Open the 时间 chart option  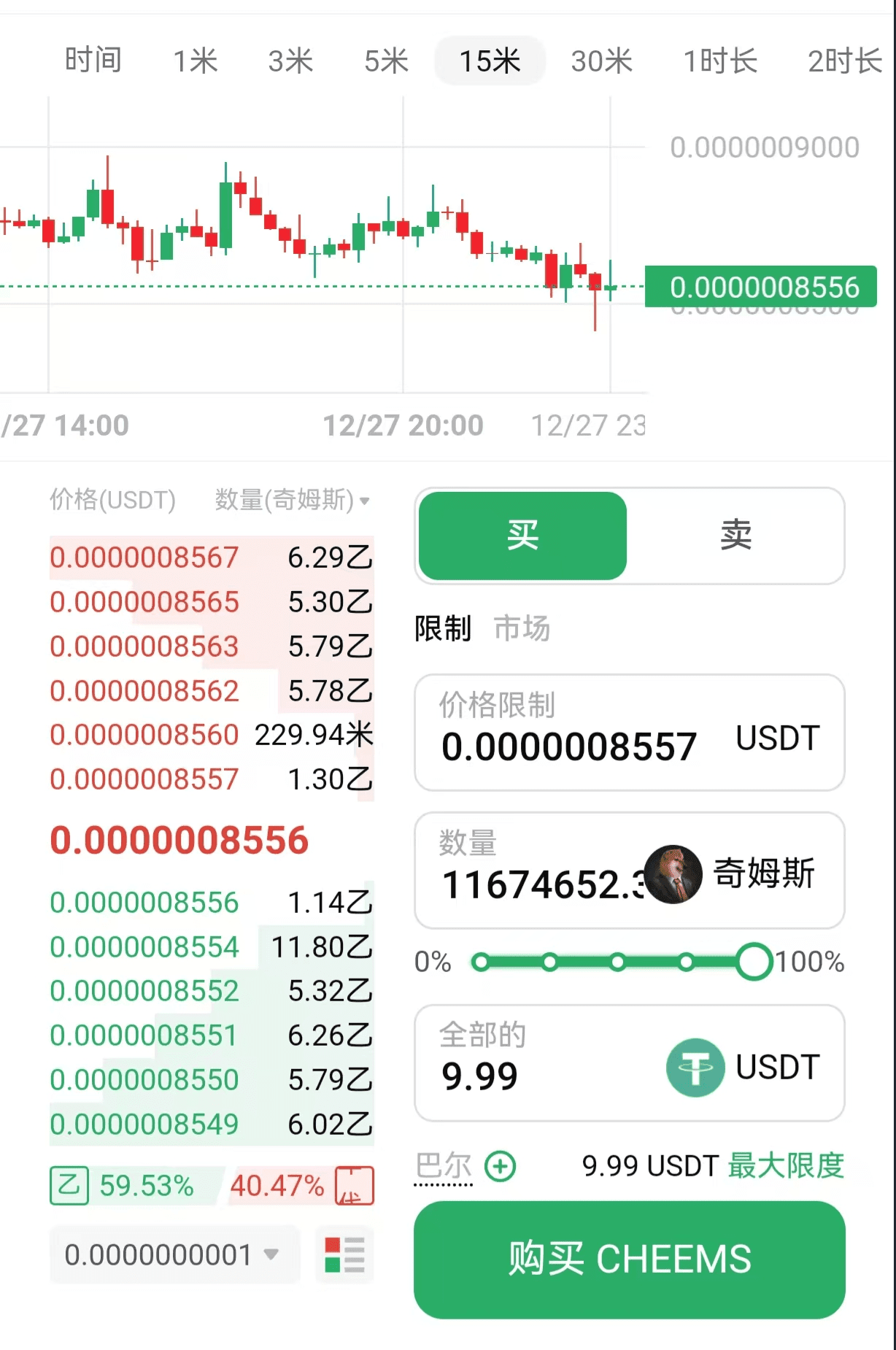(x=93, y=61)
